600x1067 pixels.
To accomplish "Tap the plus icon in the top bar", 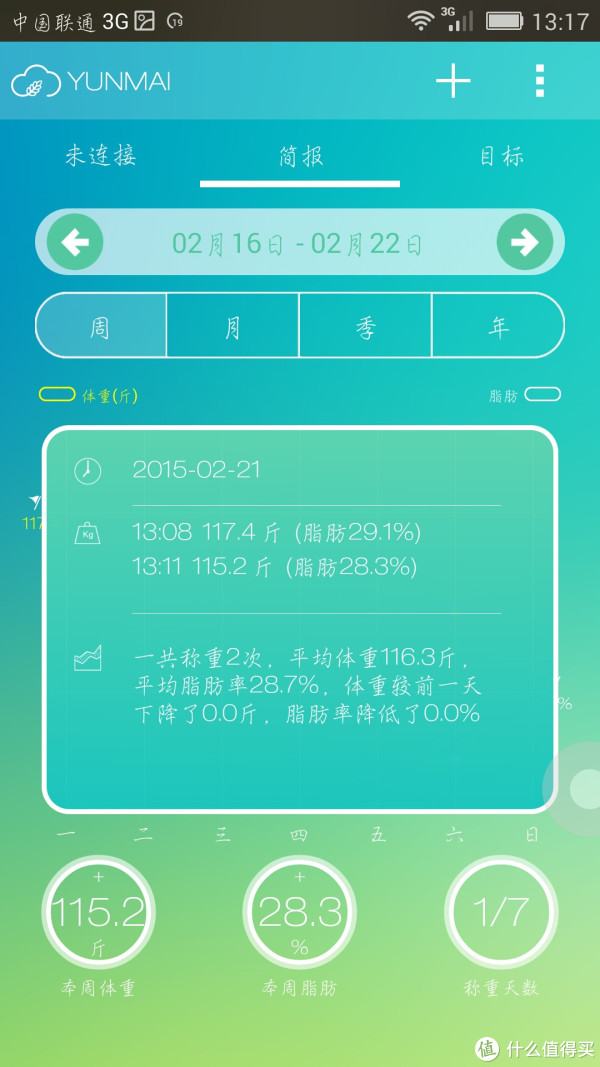I will [453, 81].
